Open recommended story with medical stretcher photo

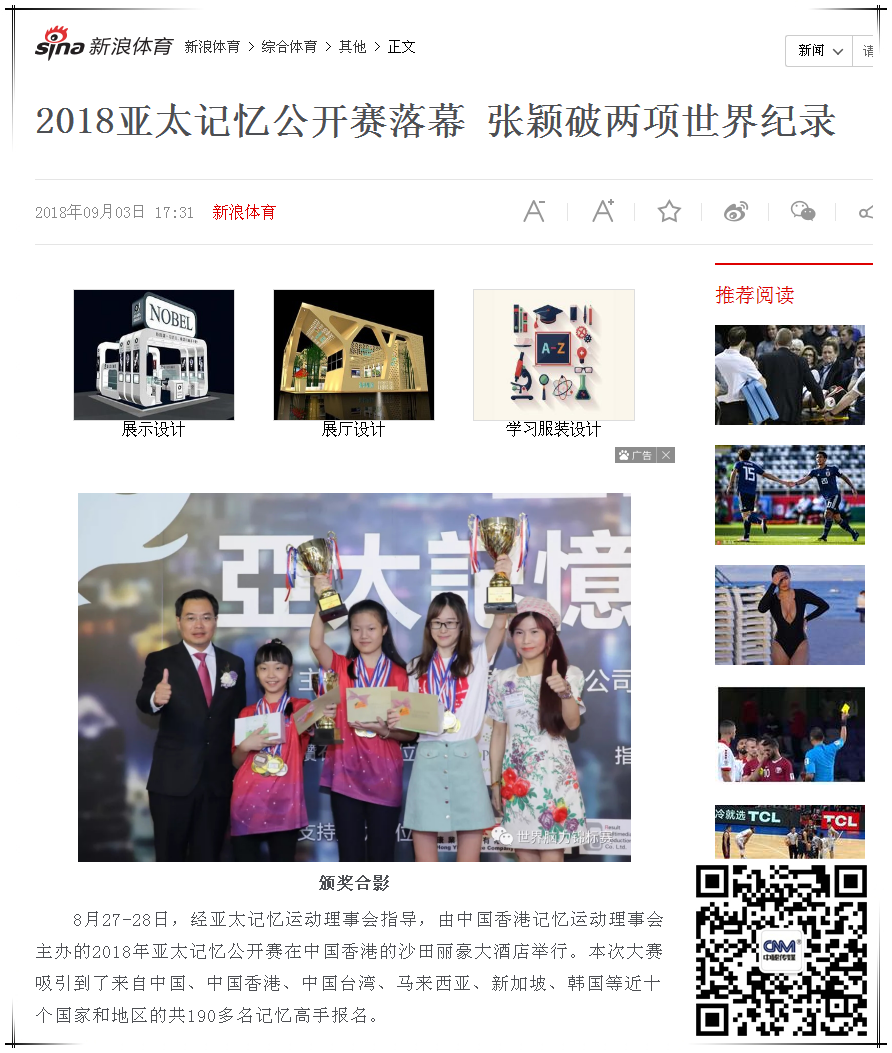tap(789, 375)
